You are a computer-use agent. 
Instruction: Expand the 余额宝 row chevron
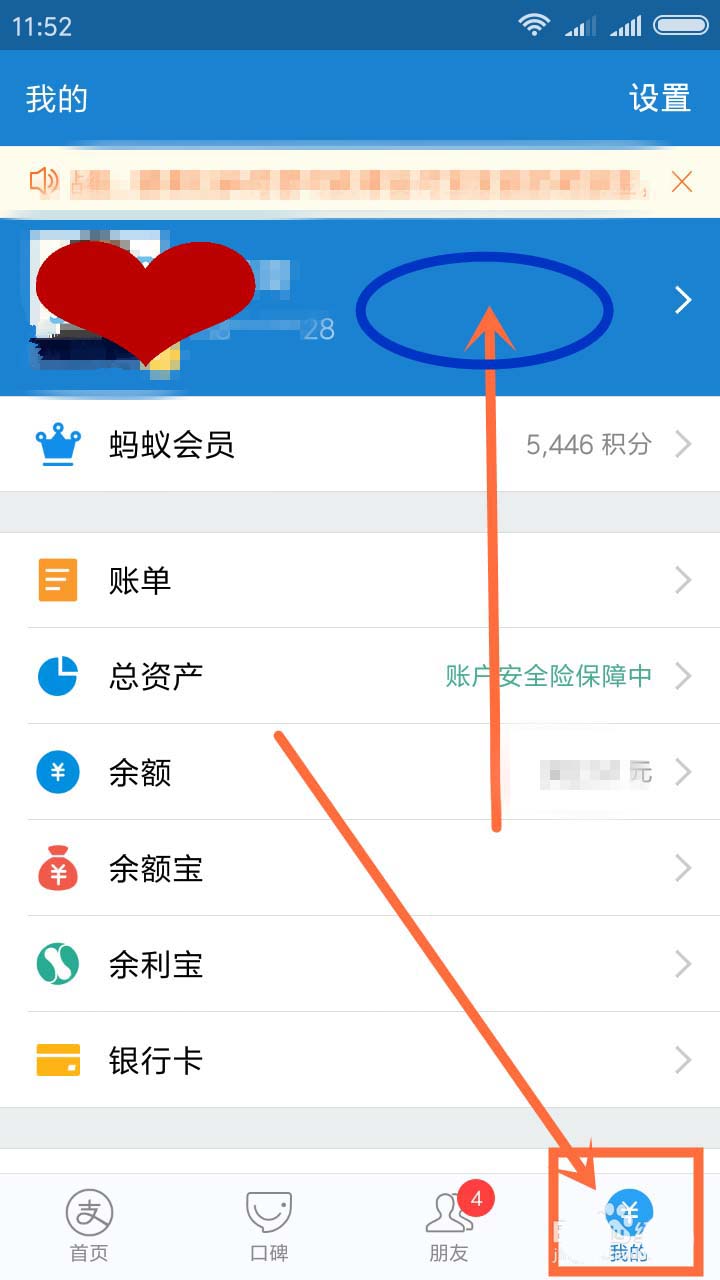point(684,868)
